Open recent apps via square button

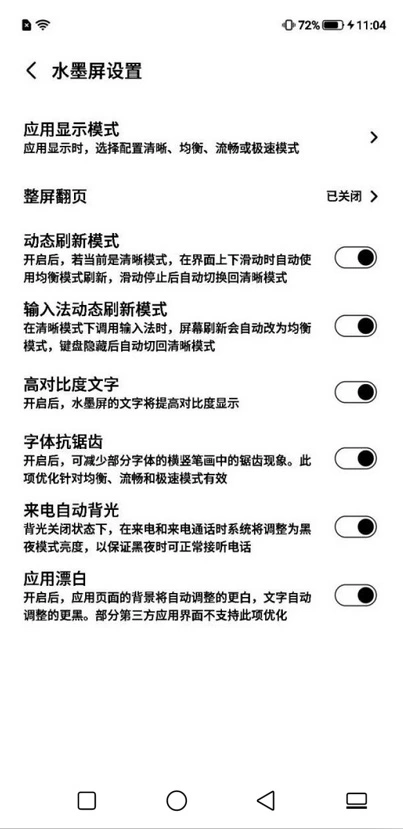click(87, 800)
